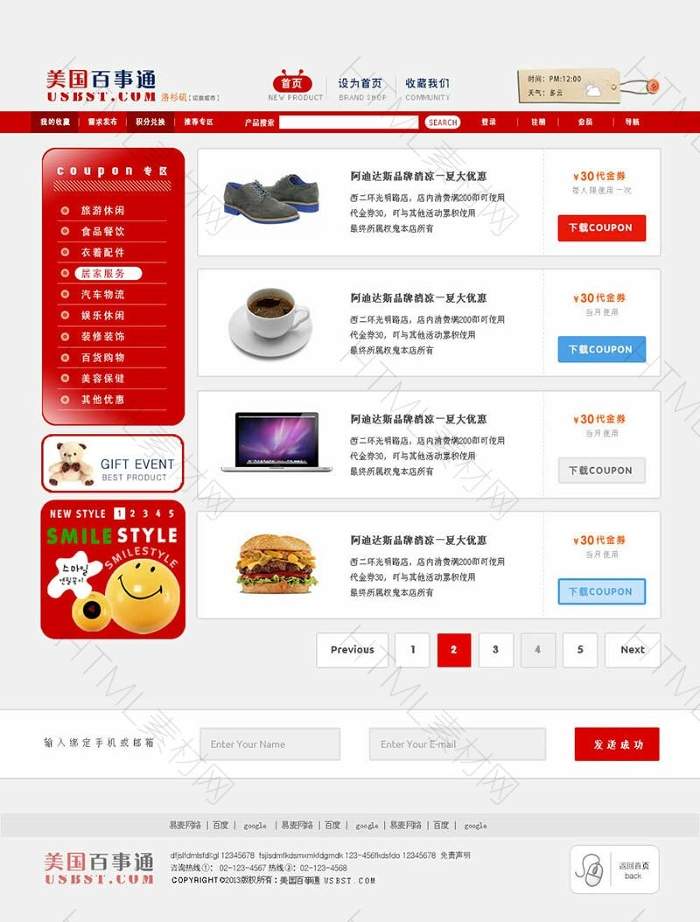Select the 食品餐饮 category

tap(103, 232)
